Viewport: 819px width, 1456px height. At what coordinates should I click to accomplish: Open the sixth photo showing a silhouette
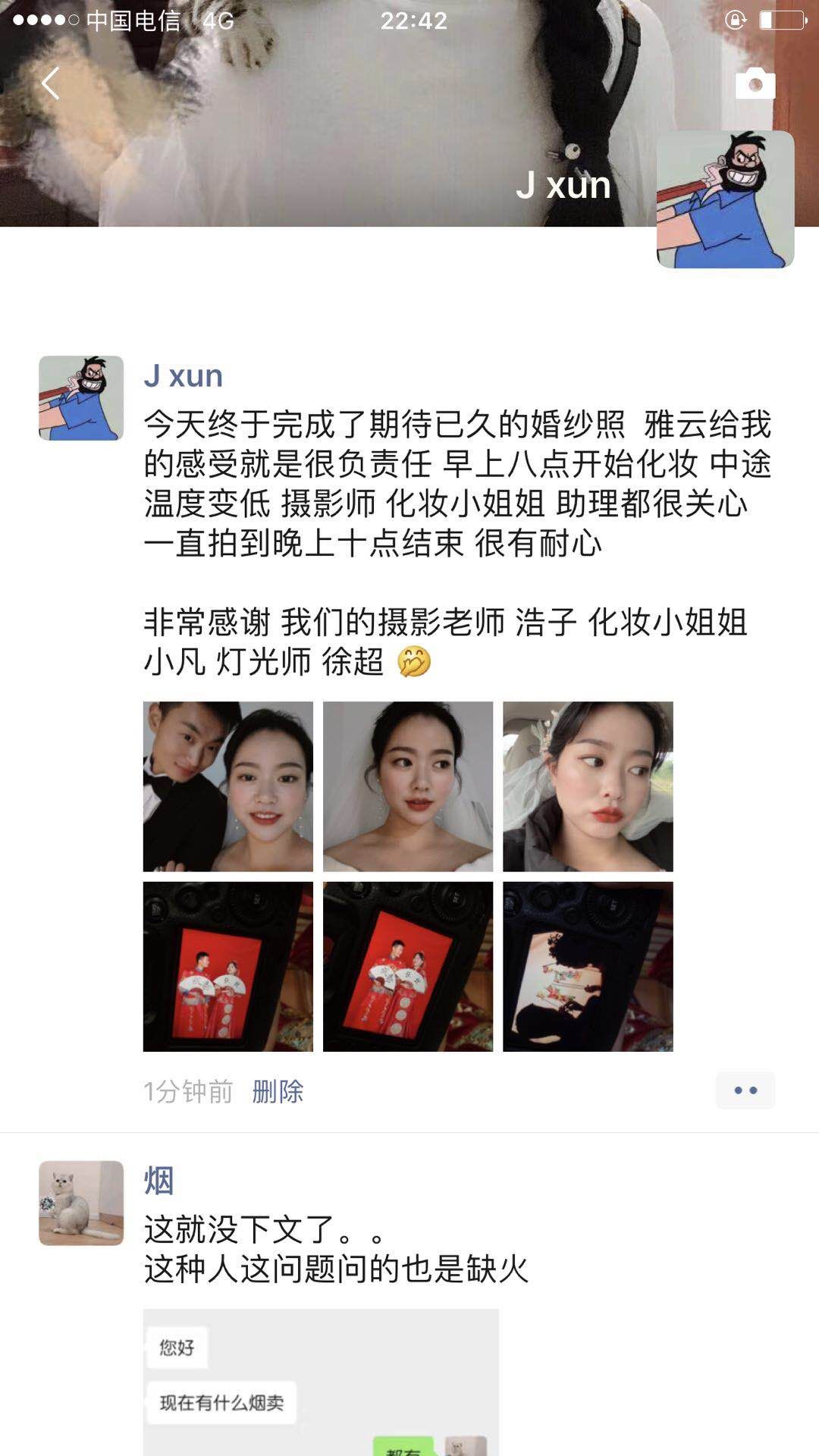pos(588,966)
